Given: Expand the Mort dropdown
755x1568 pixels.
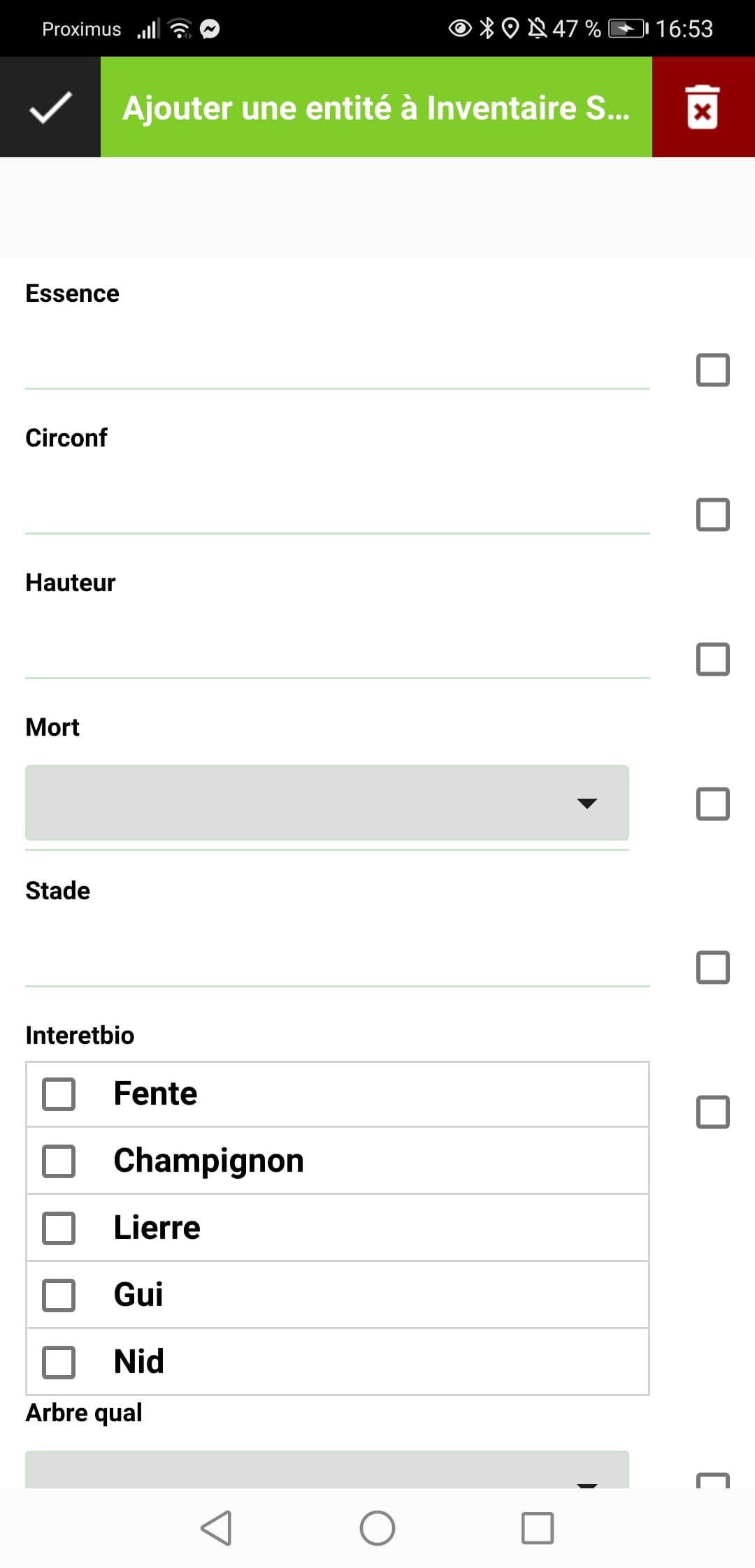Looking at the screenshot, I should tap(327, 803).
